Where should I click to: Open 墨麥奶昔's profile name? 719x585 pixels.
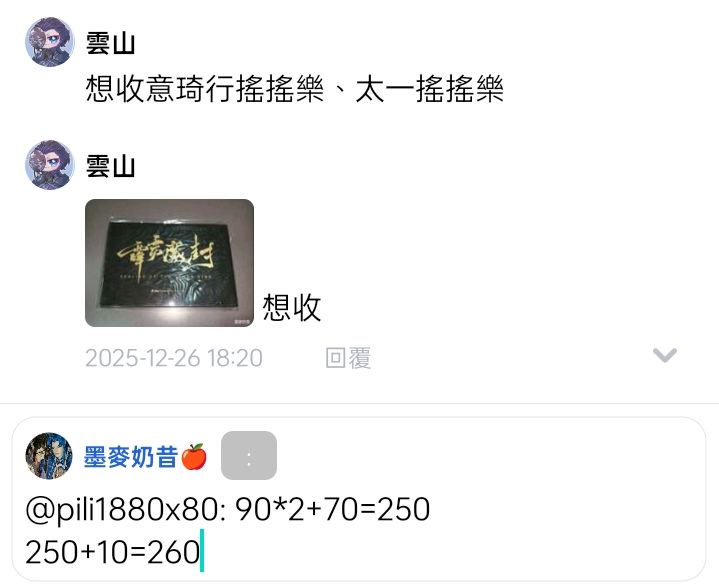(x=130, y=457)
